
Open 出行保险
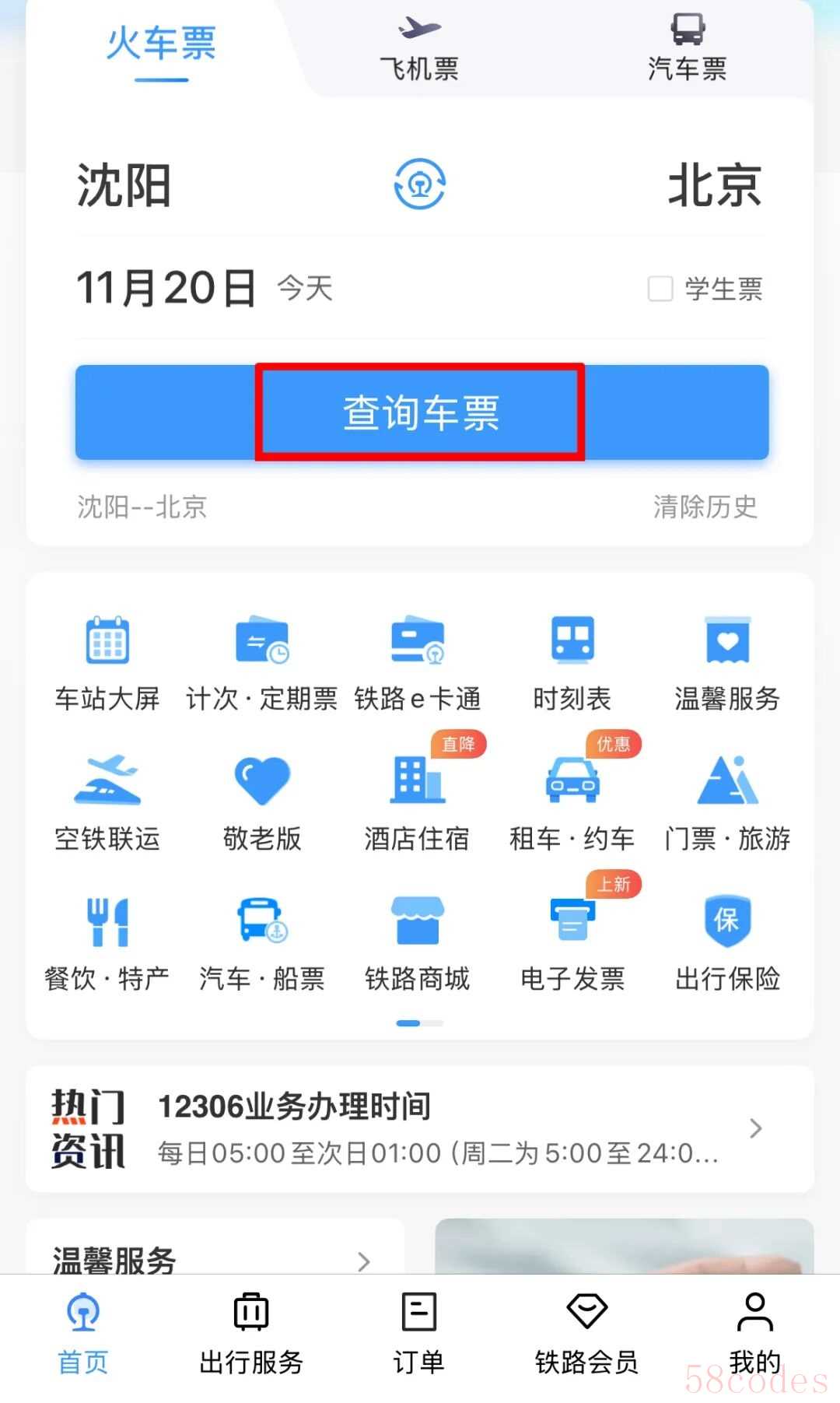coord(727,943)
